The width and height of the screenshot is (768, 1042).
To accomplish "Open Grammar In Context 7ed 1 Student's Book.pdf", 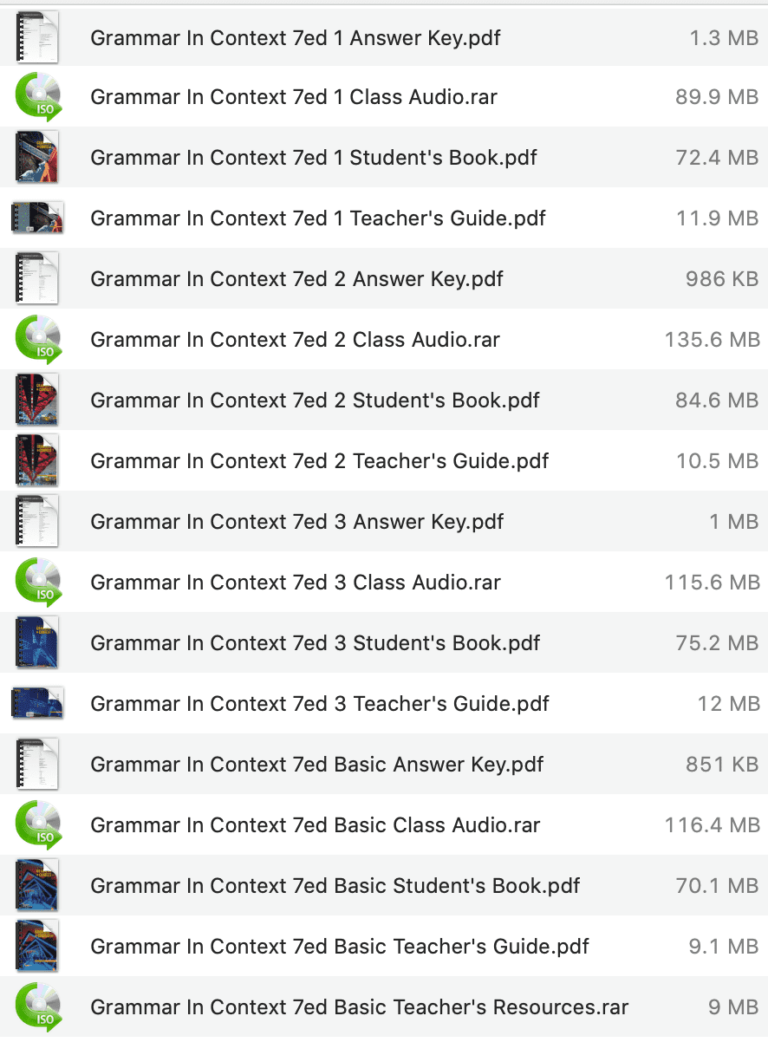I will click(x=312, y=157).
